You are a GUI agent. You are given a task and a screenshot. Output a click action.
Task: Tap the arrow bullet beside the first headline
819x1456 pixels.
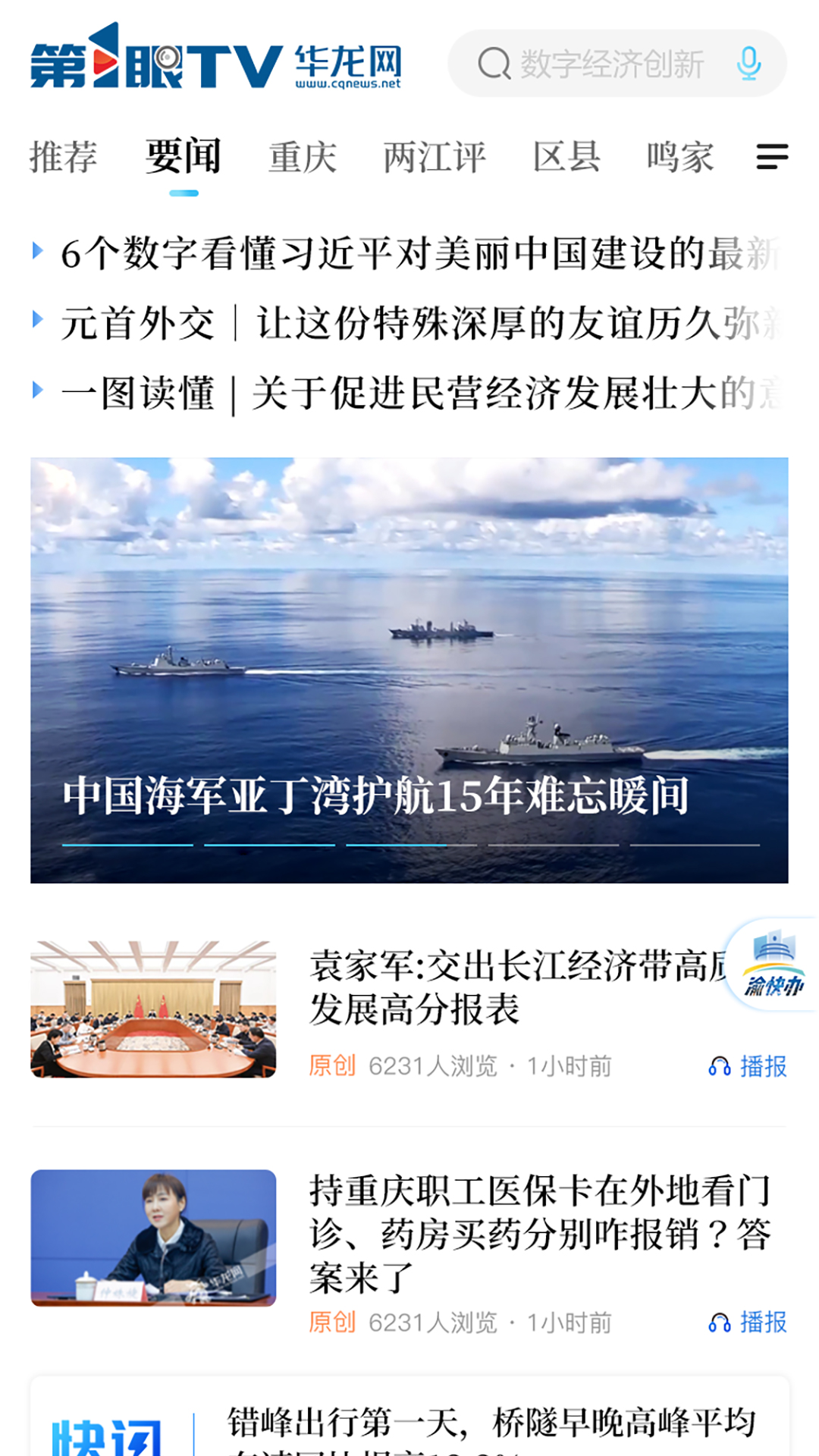pyautogui.click(x=39, y=250)
